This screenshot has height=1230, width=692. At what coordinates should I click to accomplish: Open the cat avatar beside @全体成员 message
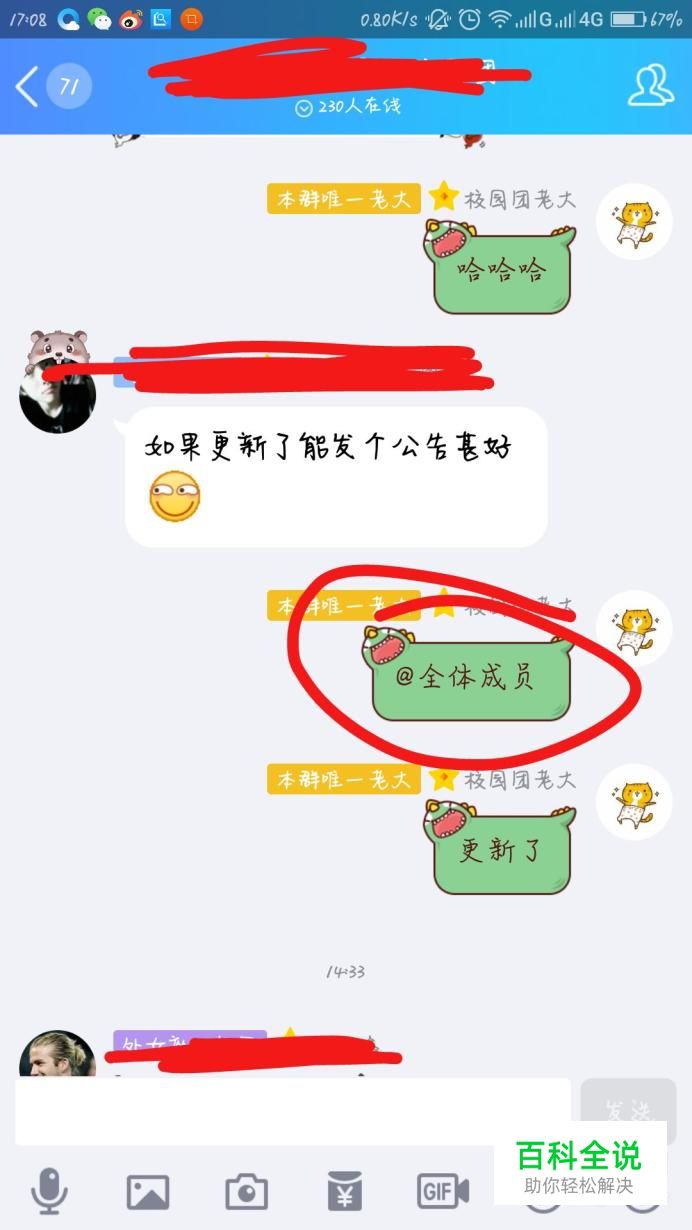633,628
